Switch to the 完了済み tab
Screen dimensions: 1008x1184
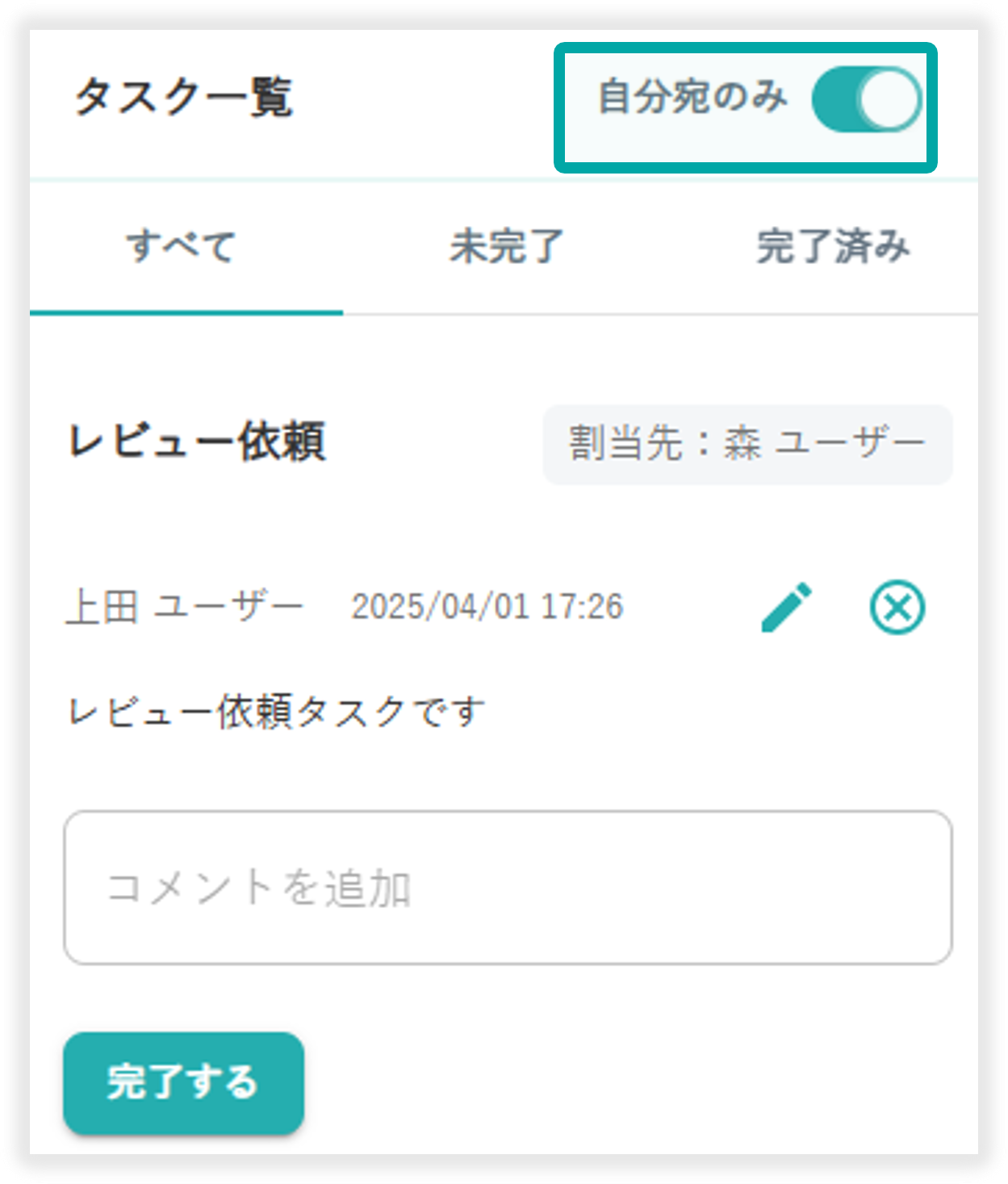(x=833, y=247)
